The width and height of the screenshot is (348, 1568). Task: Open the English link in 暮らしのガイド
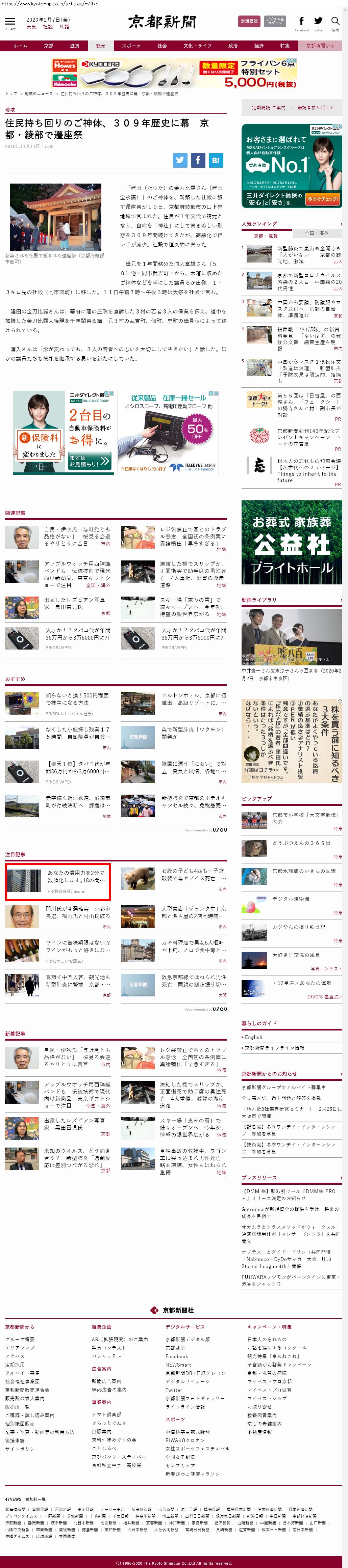[253, 1037]
